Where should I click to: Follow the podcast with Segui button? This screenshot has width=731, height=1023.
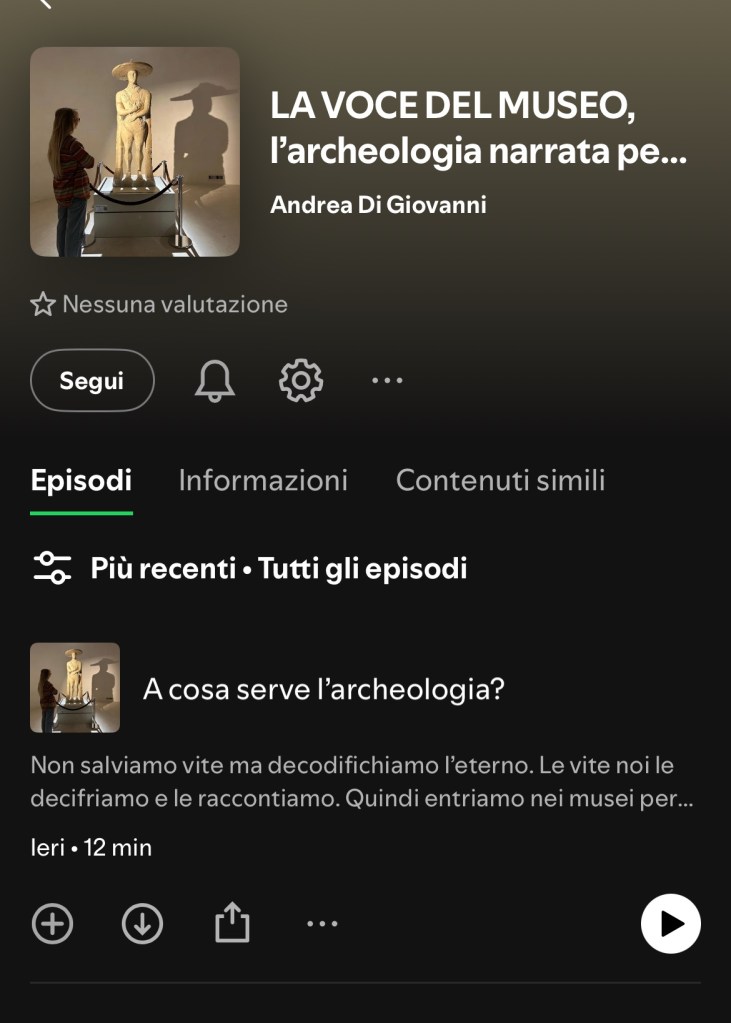click(x=92, y=380)
